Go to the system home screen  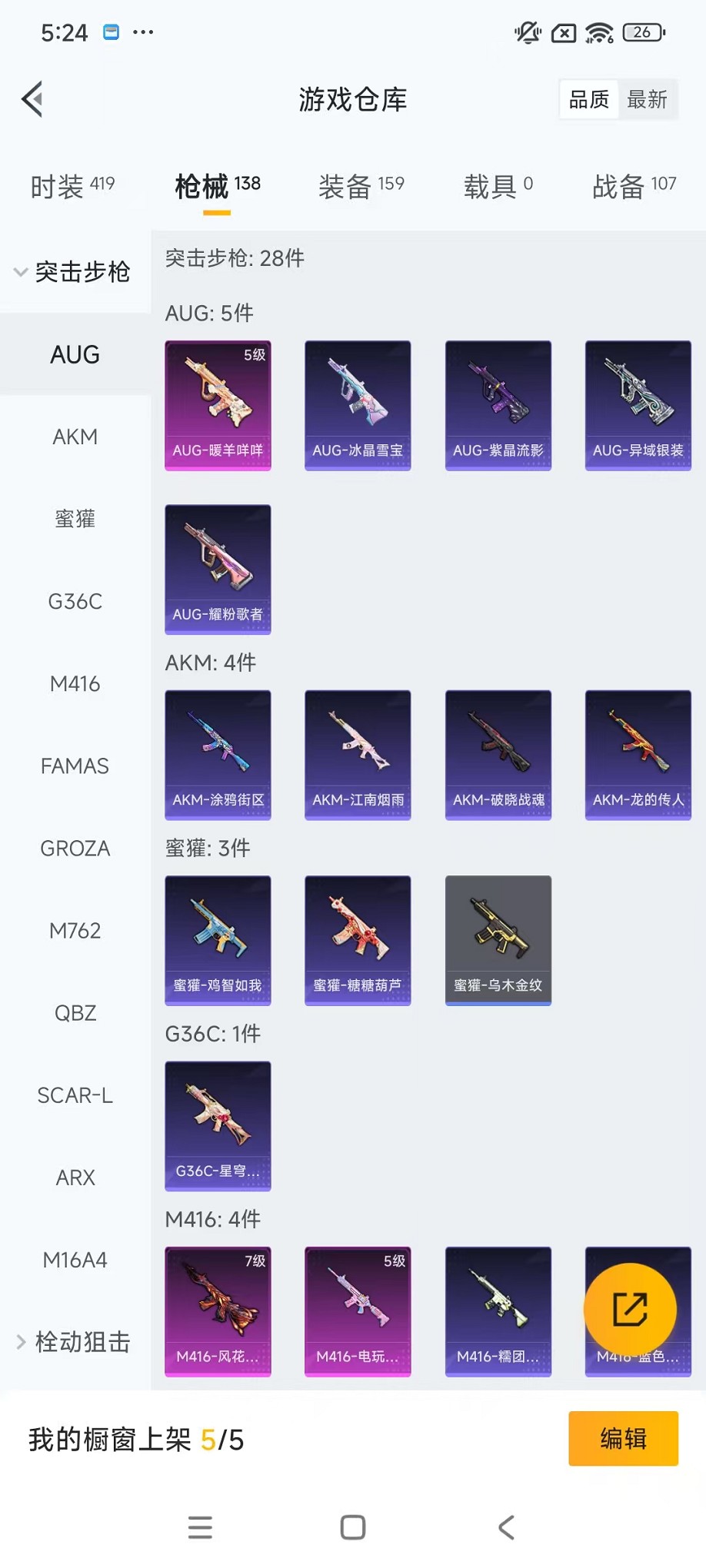click(x=353, y=1527)
